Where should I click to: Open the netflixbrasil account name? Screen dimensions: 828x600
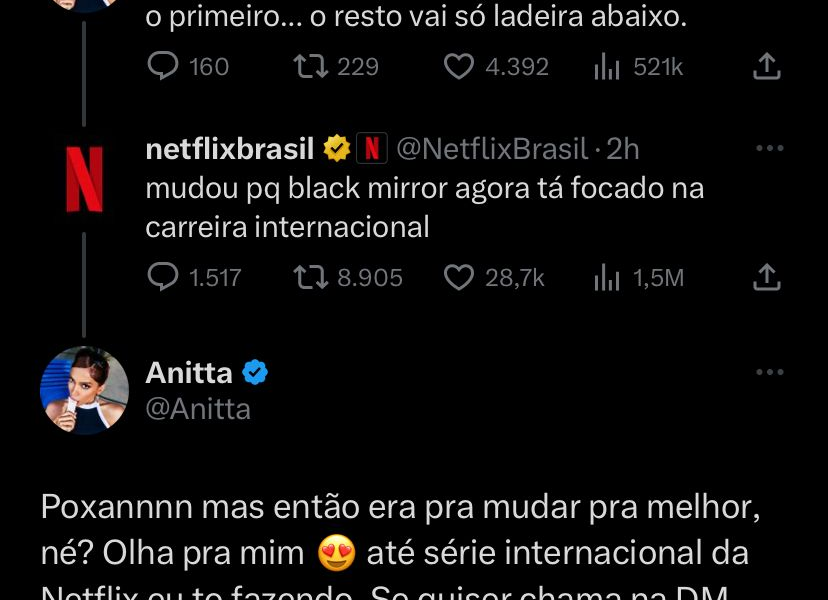tap(230, 149)
